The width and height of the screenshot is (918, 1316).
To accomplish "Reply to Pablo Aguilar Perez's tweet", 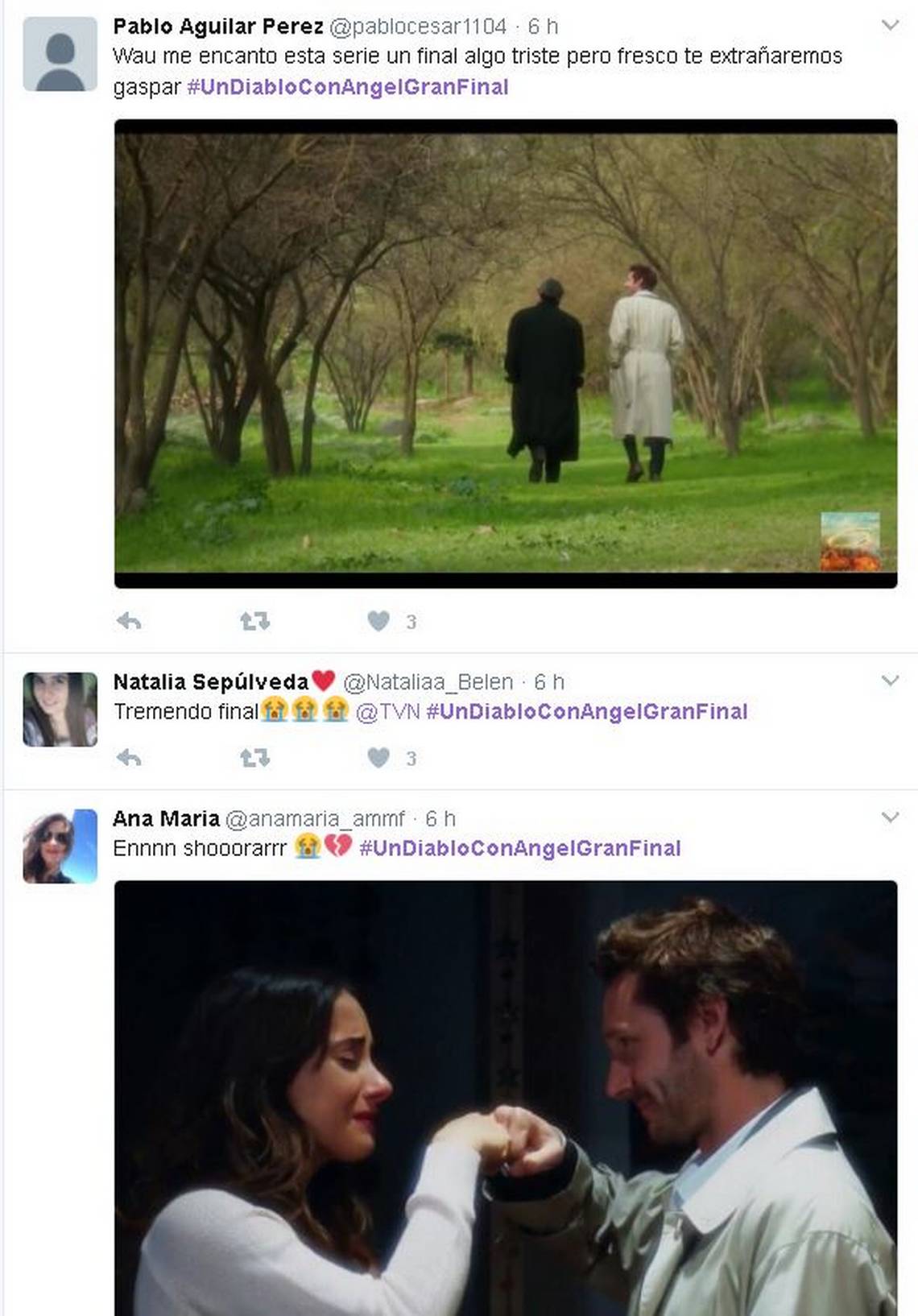I will (129, 621).
